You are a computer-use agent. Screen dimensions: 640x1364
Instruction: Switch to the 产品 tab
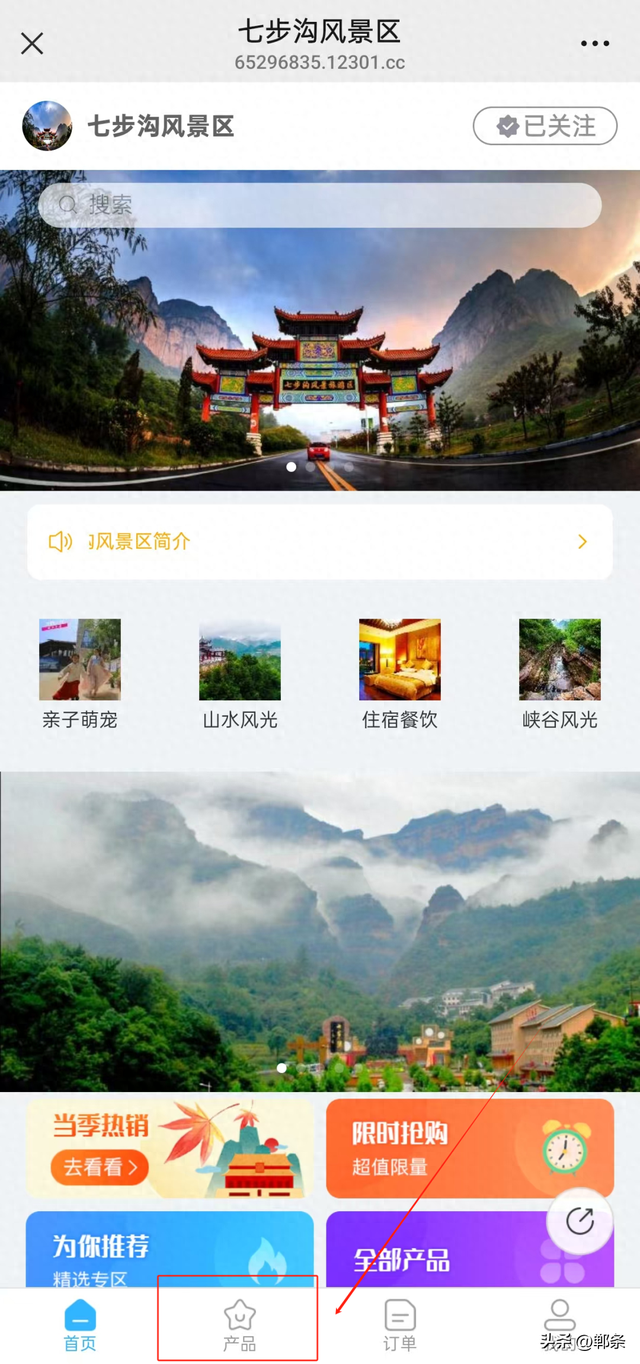coord(240,1325)
